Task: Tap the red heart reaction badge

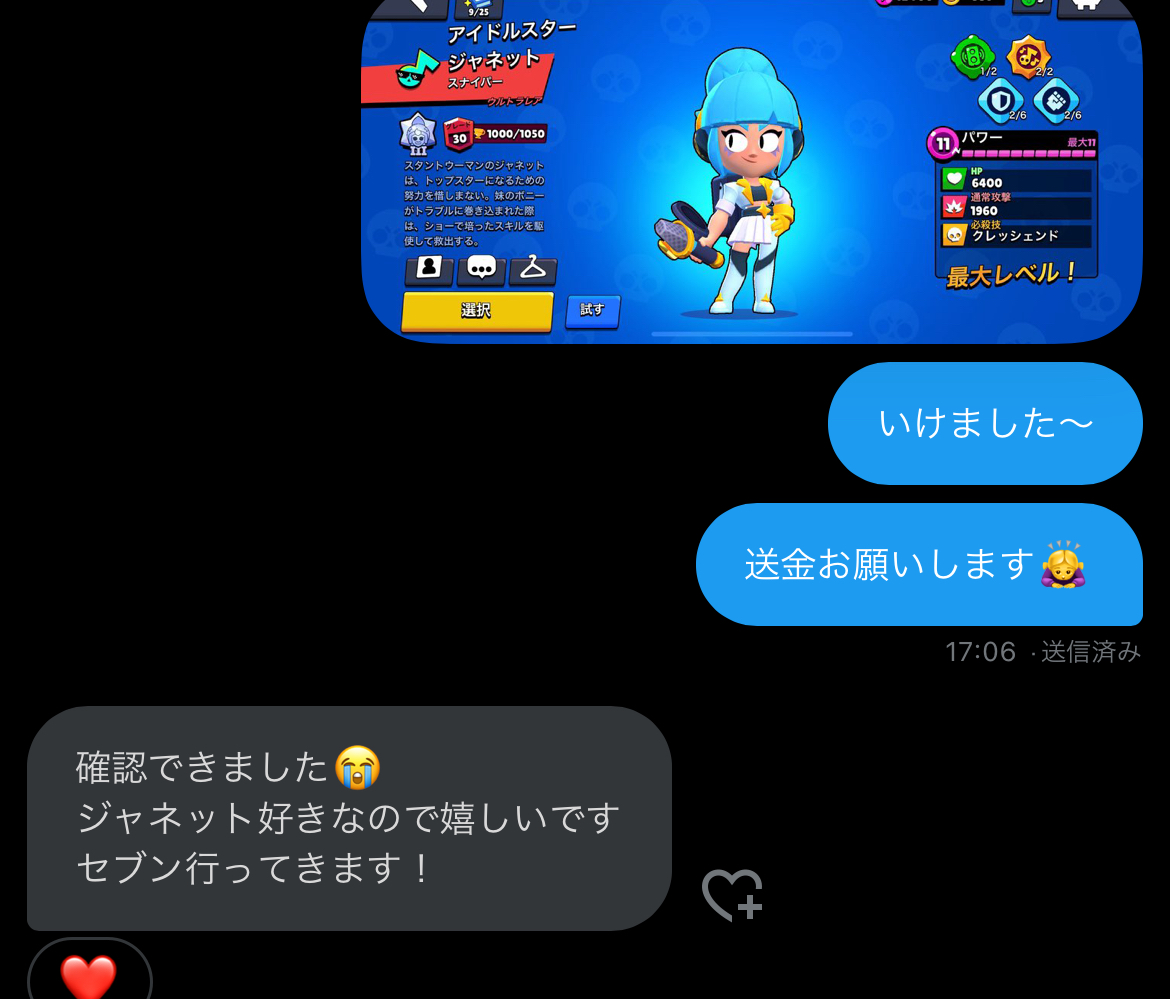Action: 89,974
